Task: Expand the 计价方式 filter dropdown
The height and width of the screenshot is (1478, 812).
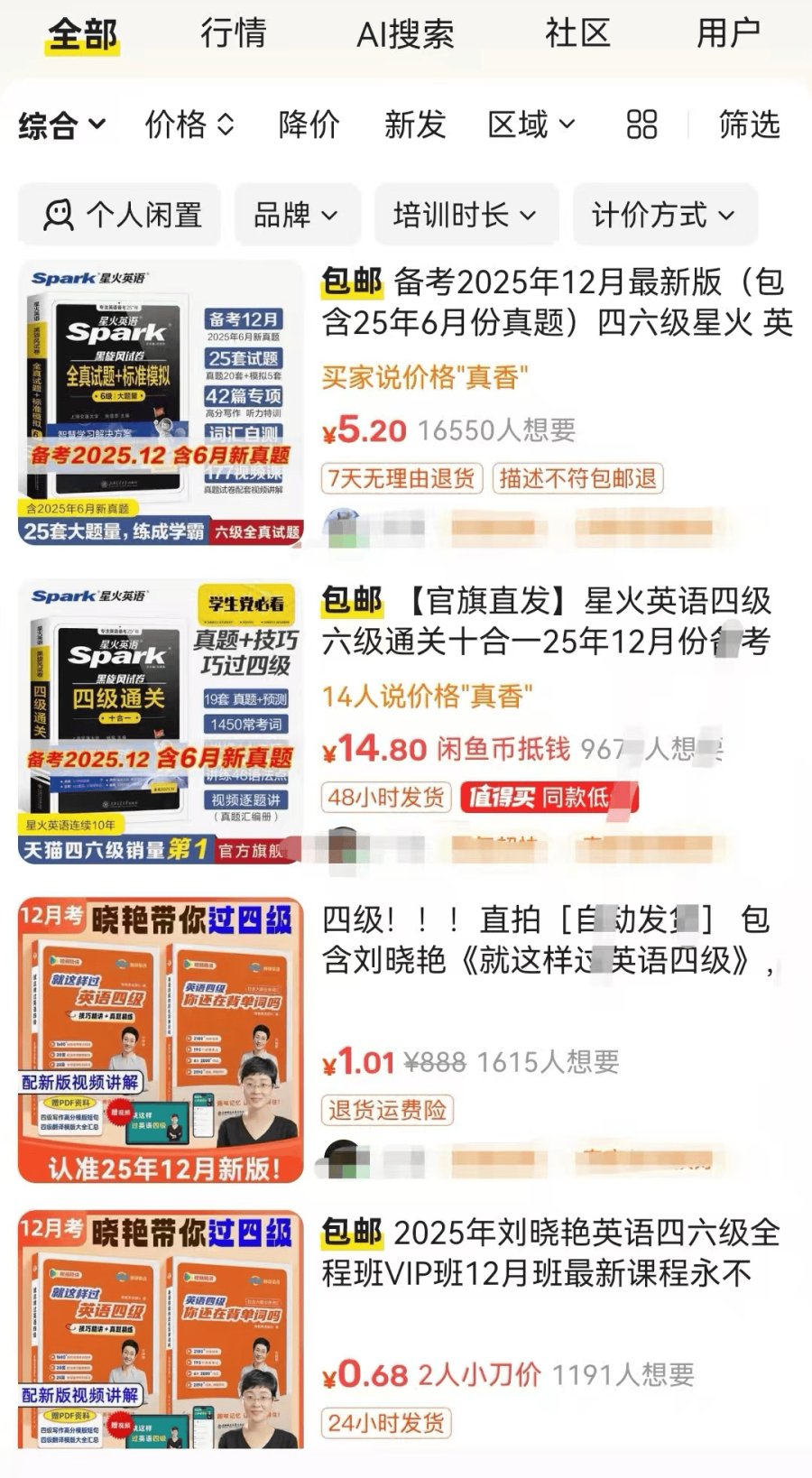Action: [663, 215]
